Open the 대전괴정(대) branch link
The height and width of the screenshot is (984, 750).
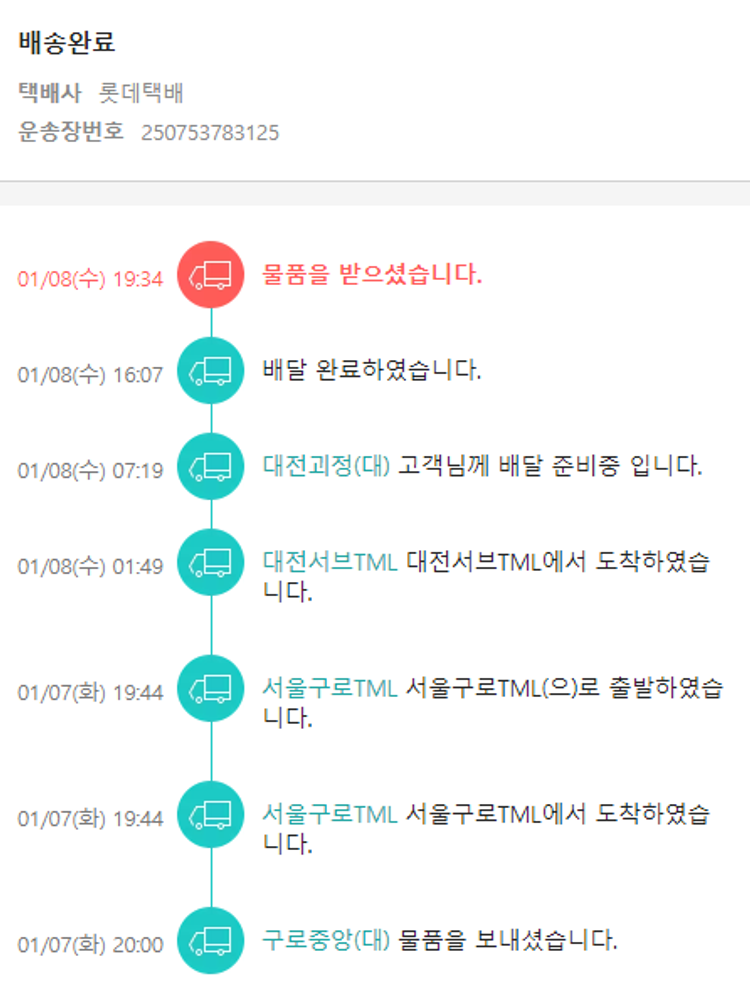tap(326, 466)
